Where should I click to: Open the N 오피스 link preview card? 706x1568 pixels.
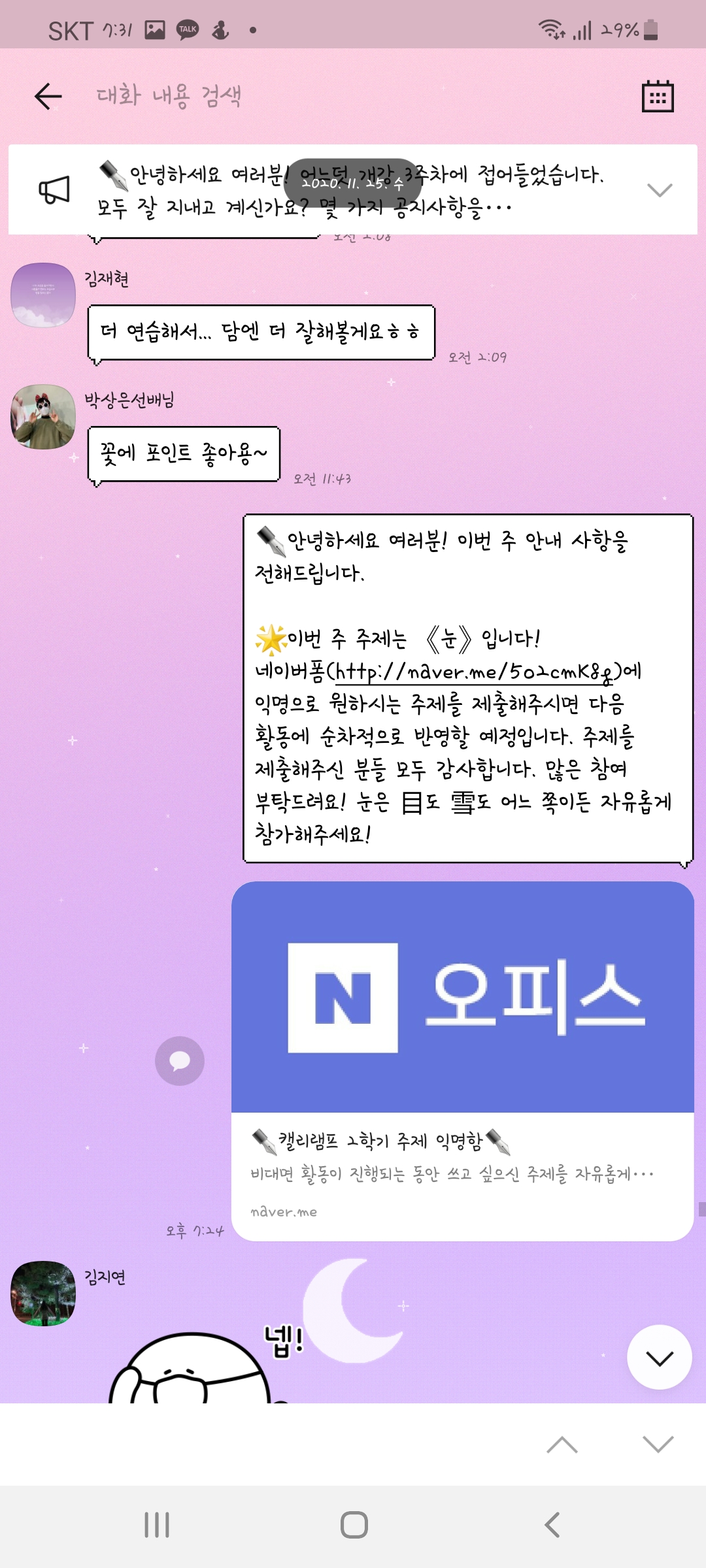462,1060
